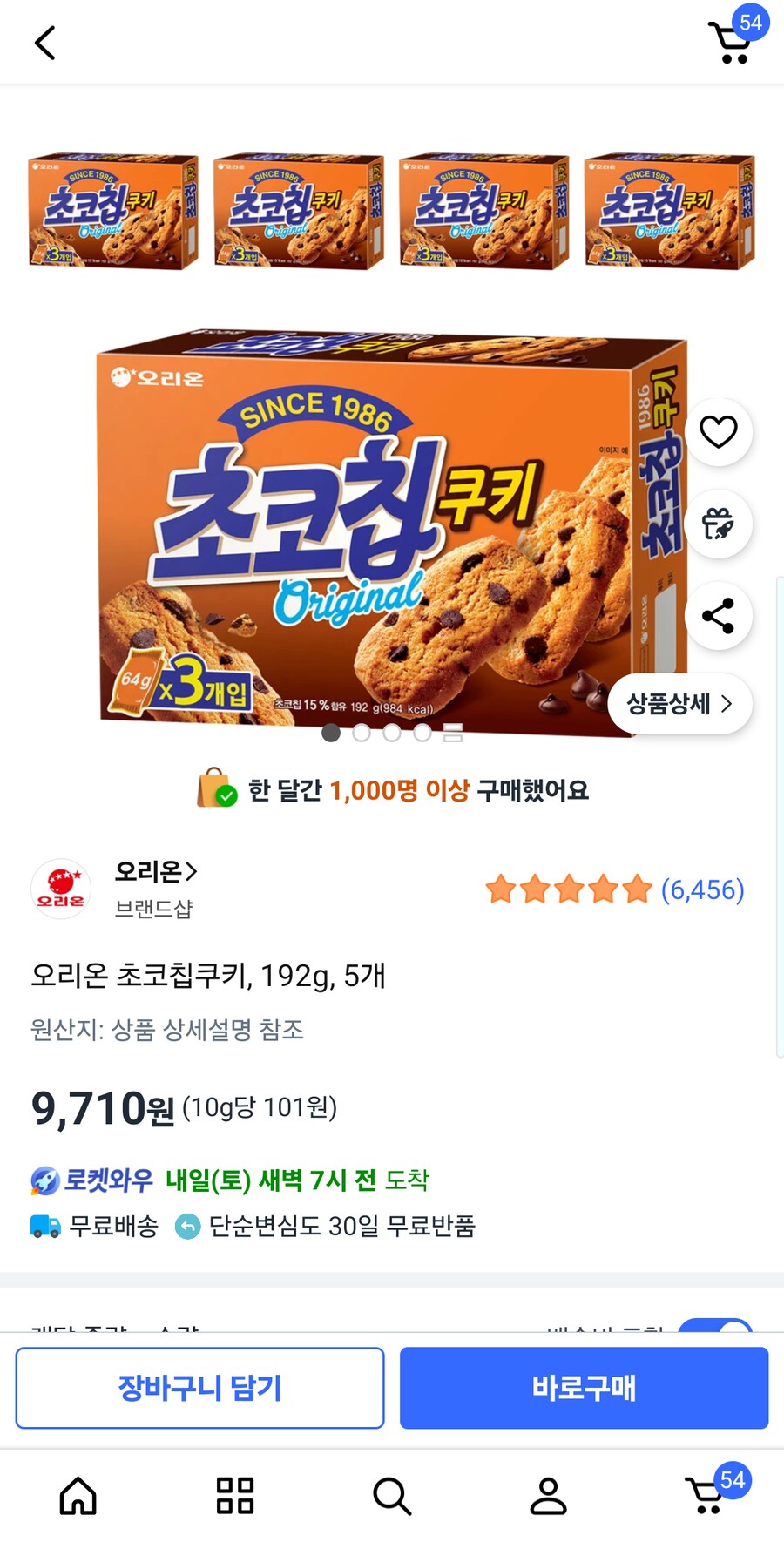Image resolution: width=784 pixels, height=1549 pixels.
Task: Select the second carousel dot indicator
Action: click(x=362, y=734)
